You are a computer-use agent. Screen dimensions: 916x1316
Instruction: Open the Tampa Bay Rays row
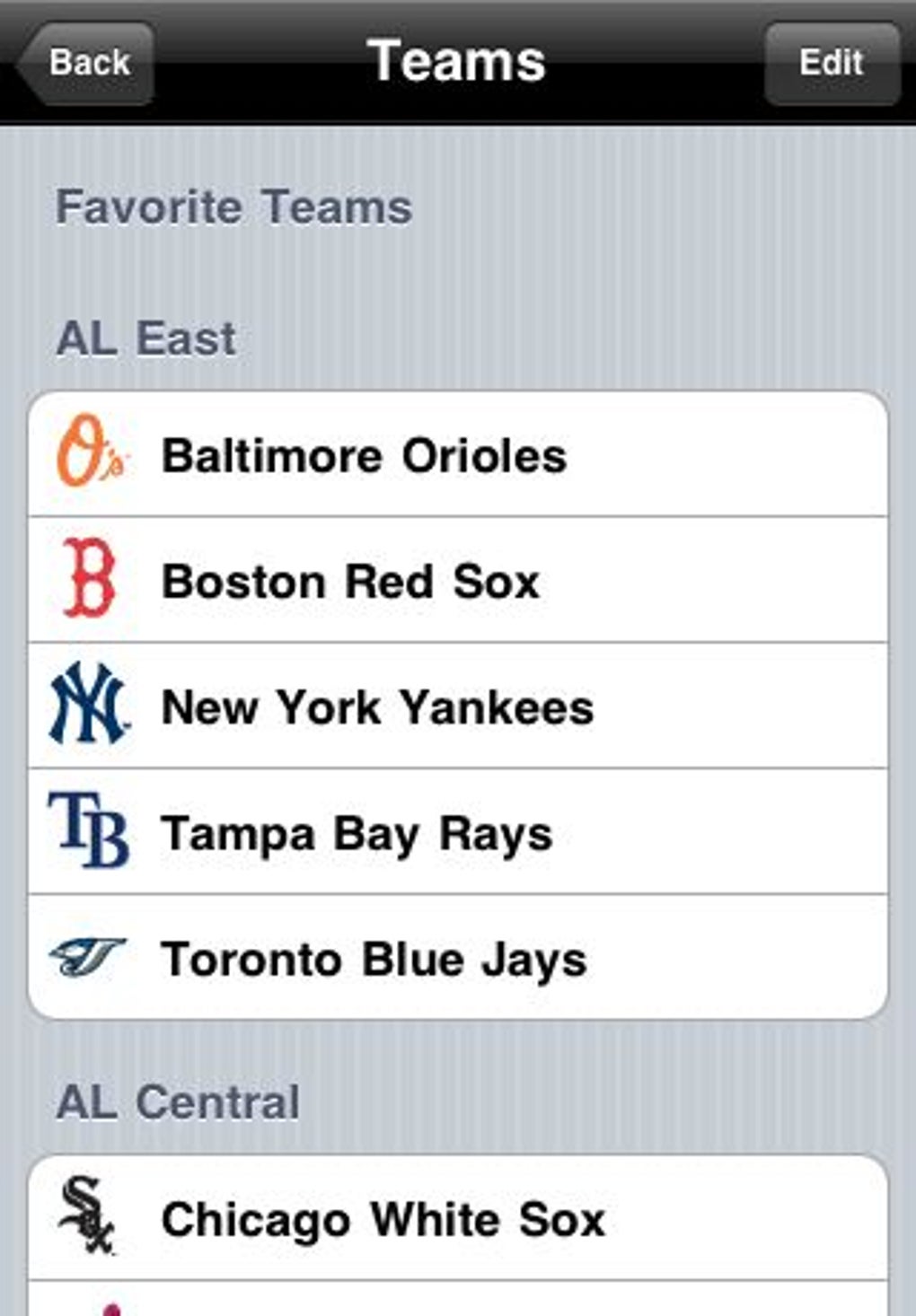click(x=457, y=832)
